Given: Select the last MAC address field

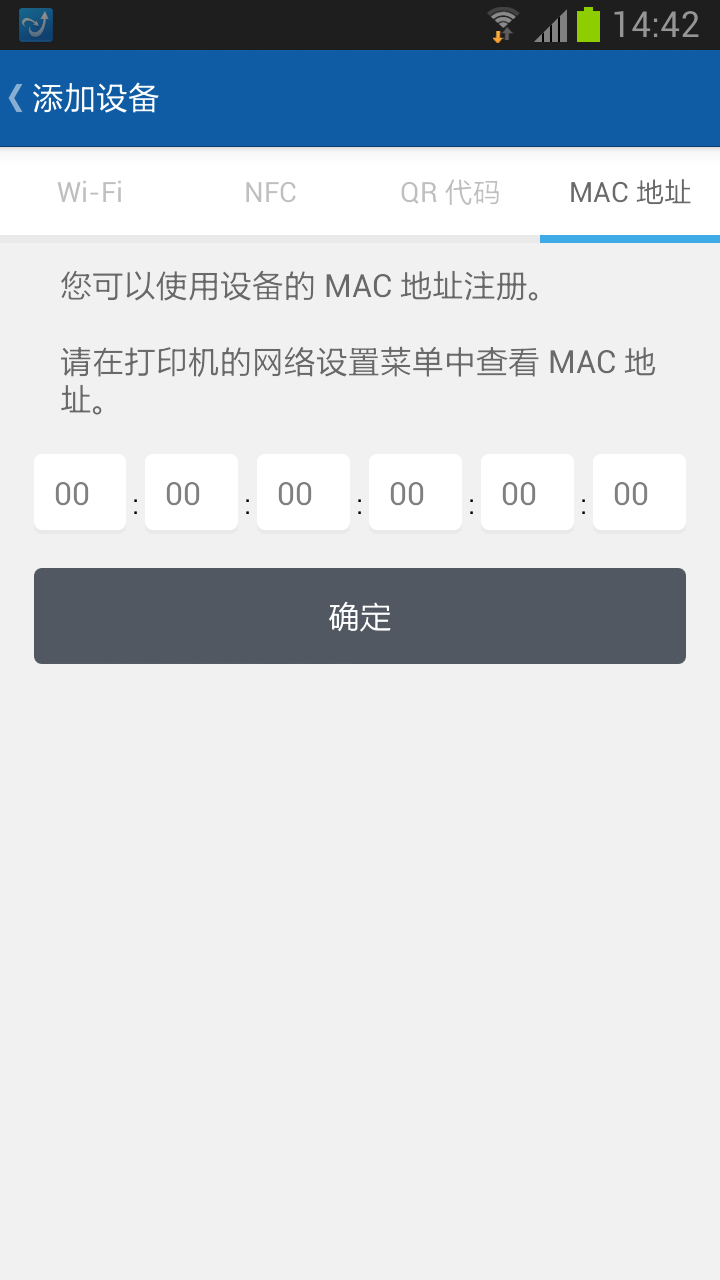Looking at the screenshot, I should (x=640, y=493).
